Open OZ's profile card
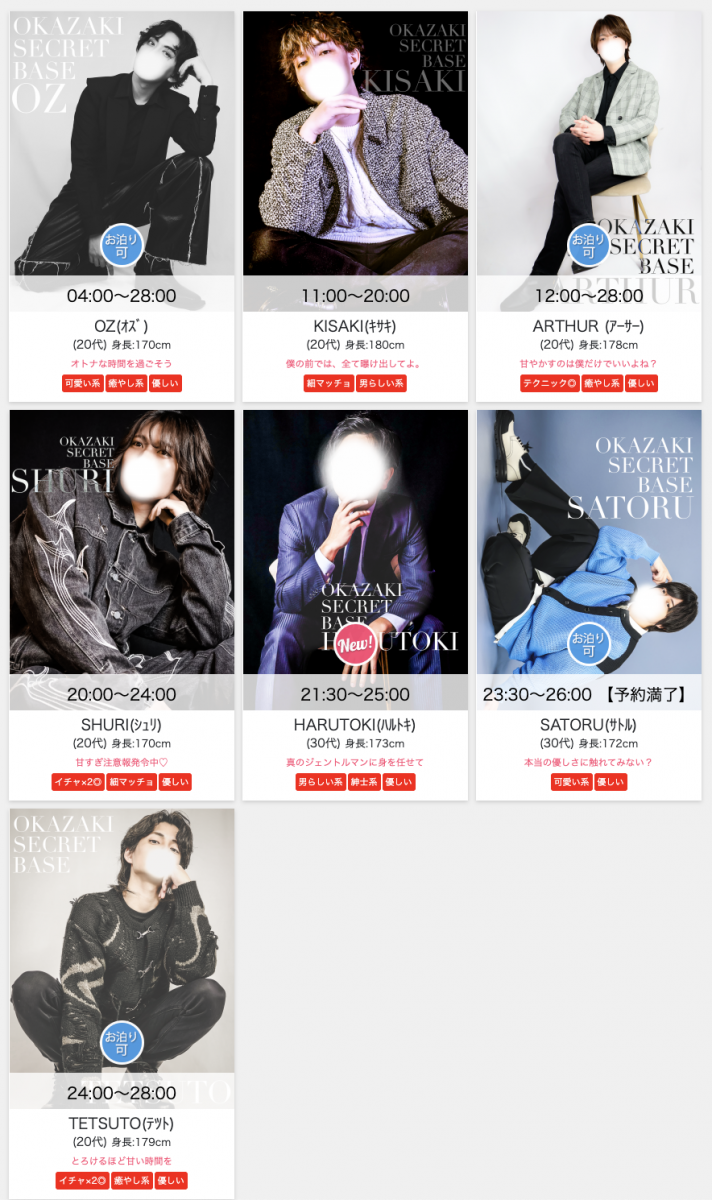 [122, 160]
